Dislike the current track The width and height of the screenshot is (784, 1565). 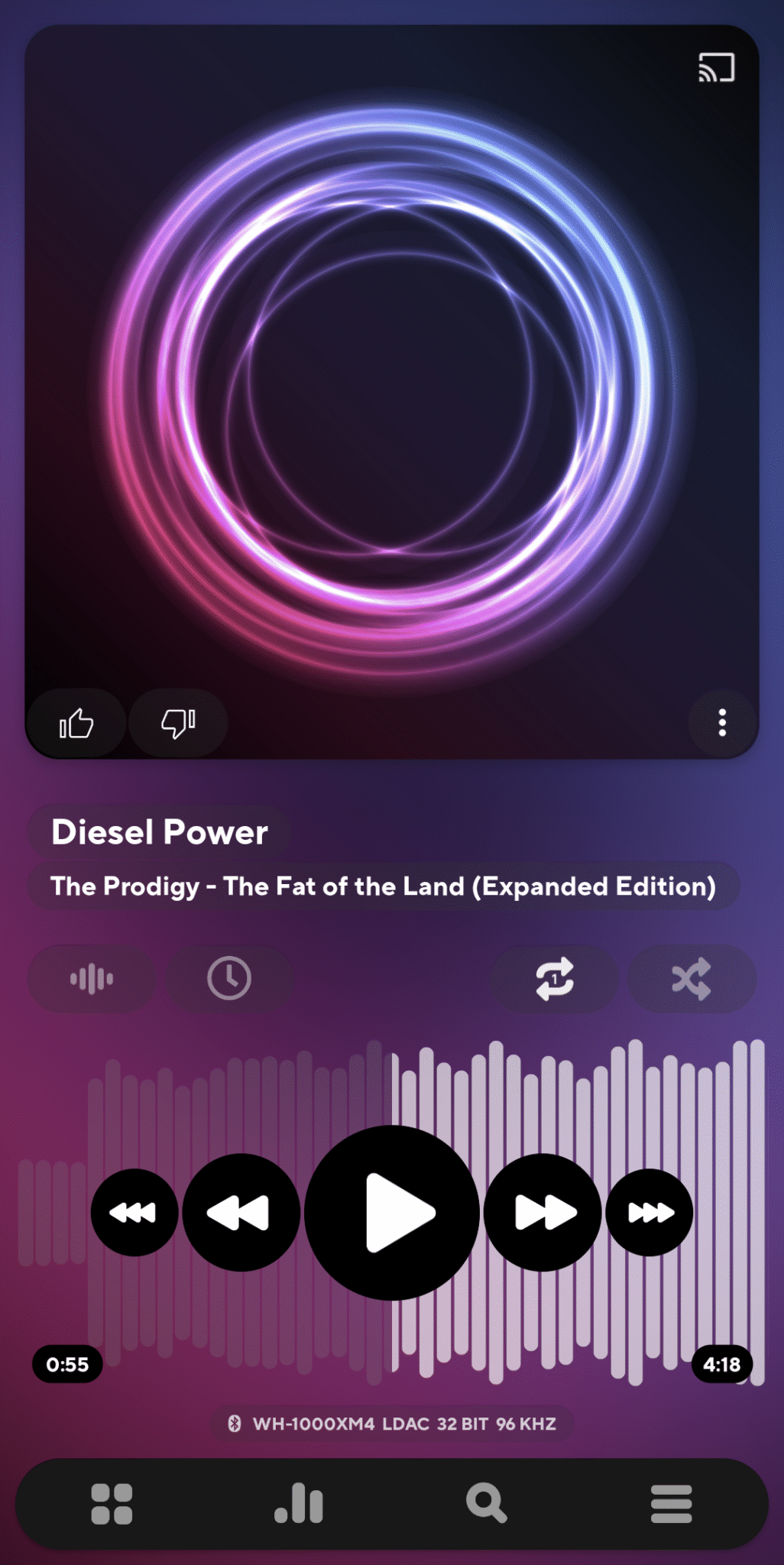point(177,723)
